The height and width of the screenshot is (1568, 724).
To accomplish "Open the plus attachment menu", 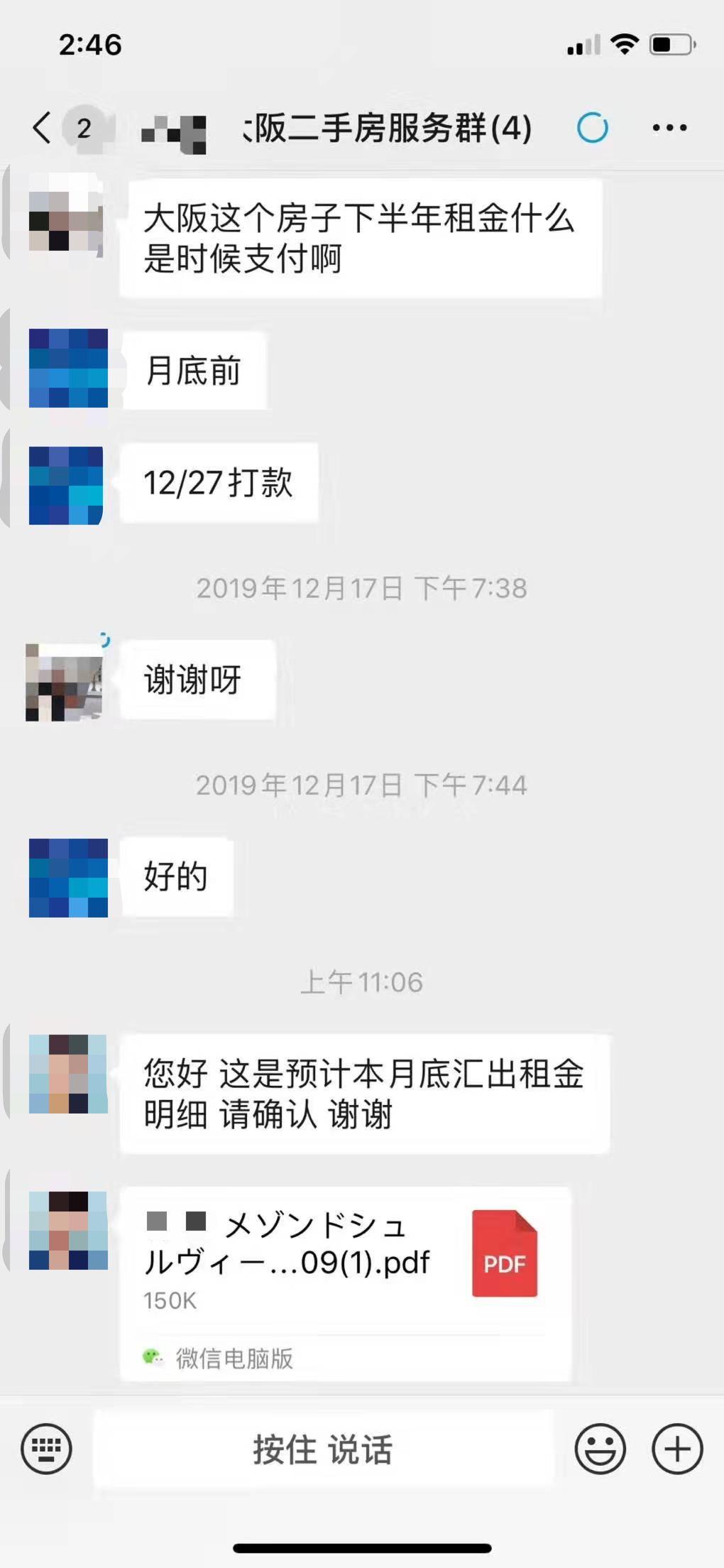I will (x=677, y=1449).
